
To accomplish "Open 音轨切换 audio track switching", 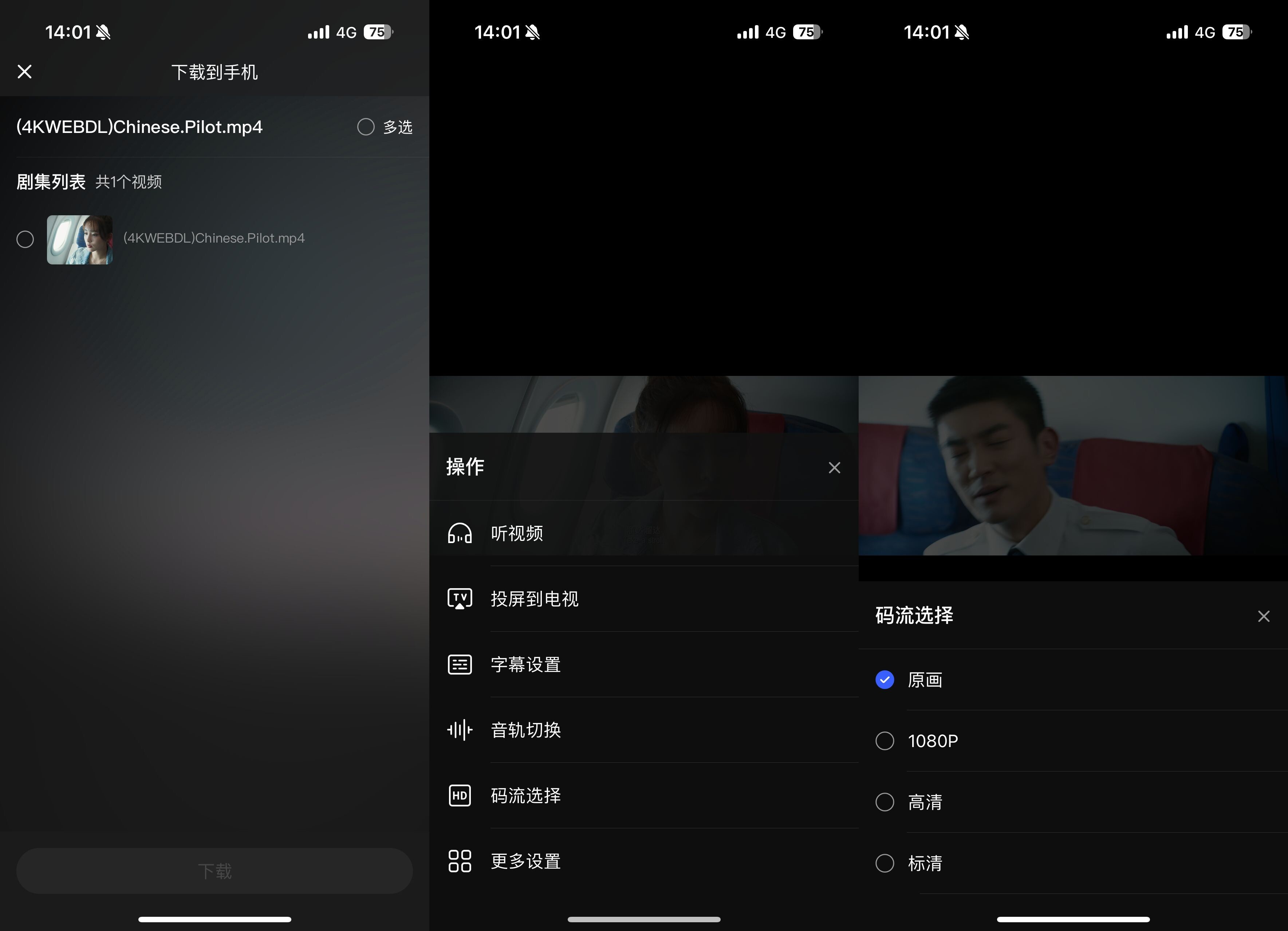I will tap(525, 730).
